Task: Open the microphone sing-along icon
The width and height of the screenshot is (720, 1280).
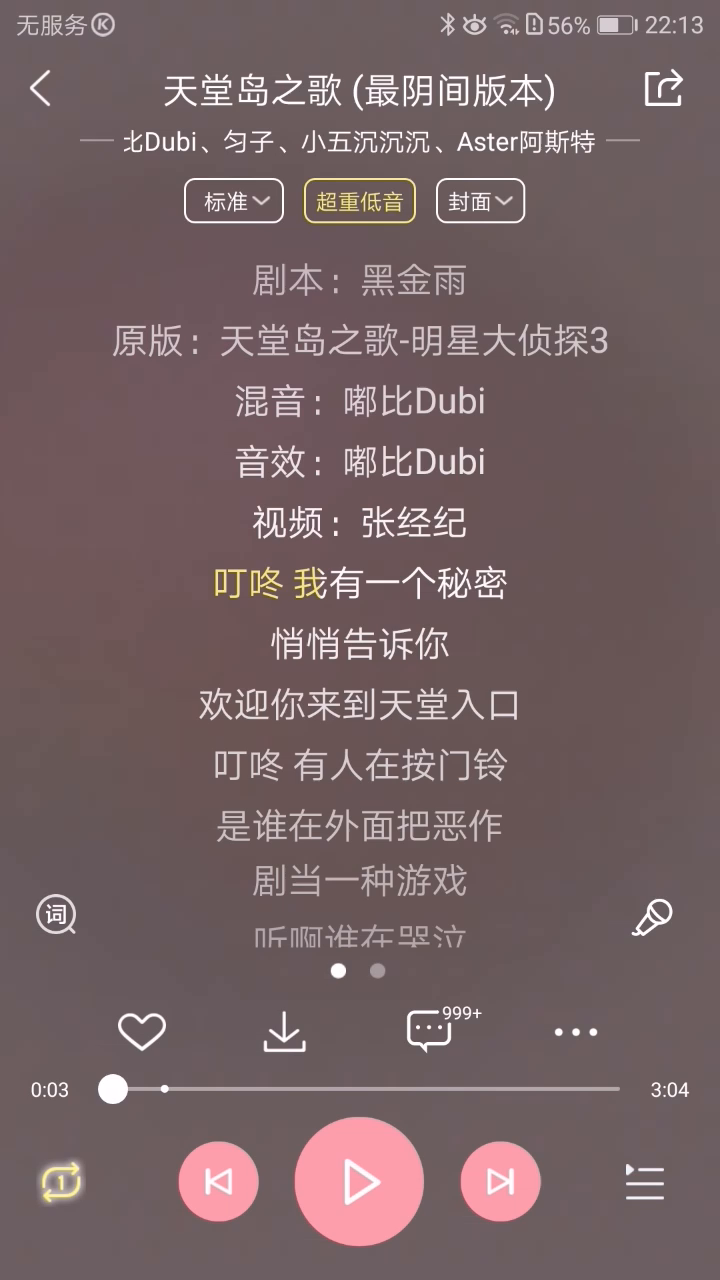Action: 653,916
